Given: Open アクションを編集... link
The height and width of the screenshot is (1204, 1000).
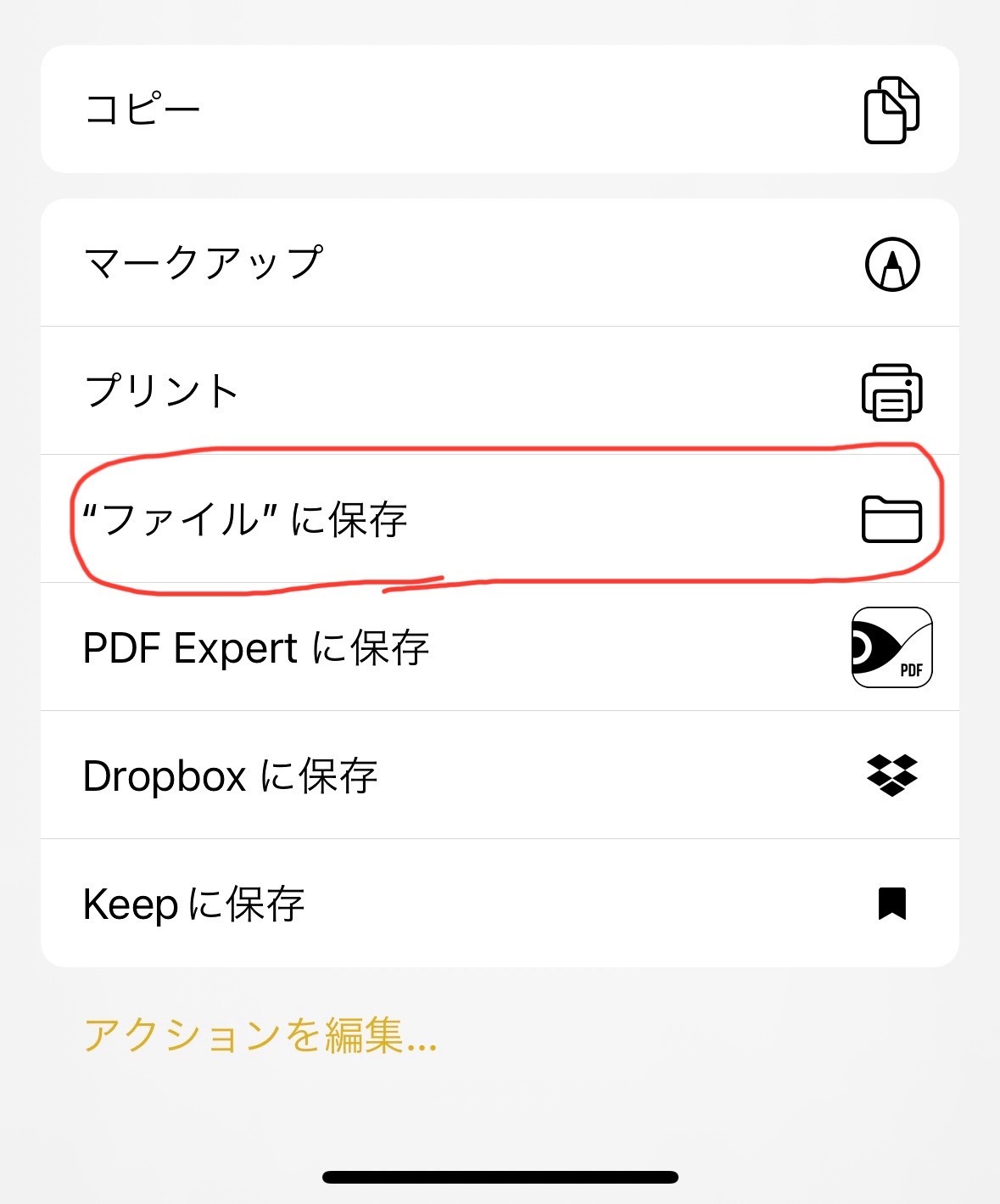Looking at the screenshot, I should pos(260,1035).
